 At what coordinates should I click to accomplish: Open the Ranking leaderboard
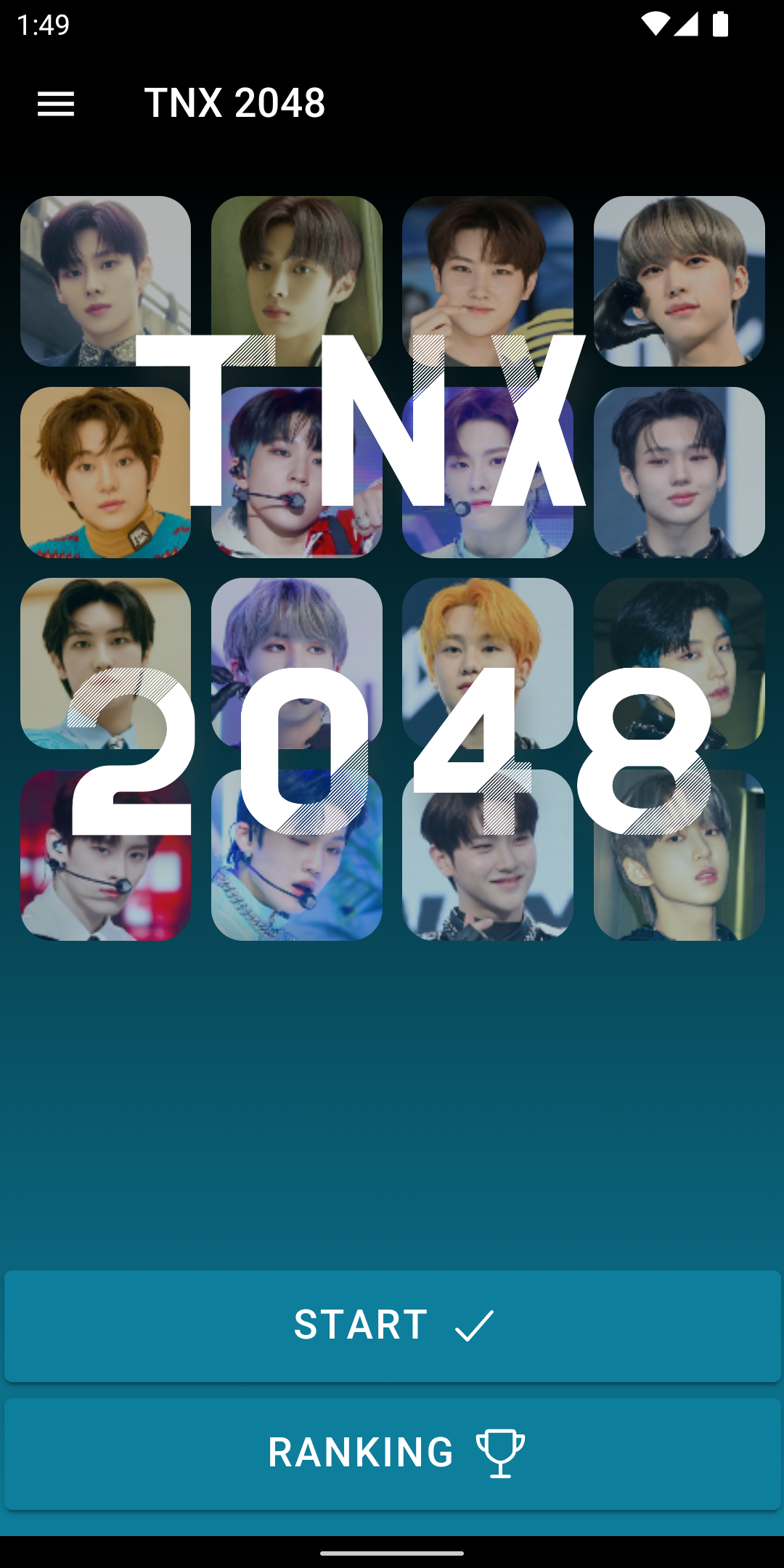(x=392, y=1453)
